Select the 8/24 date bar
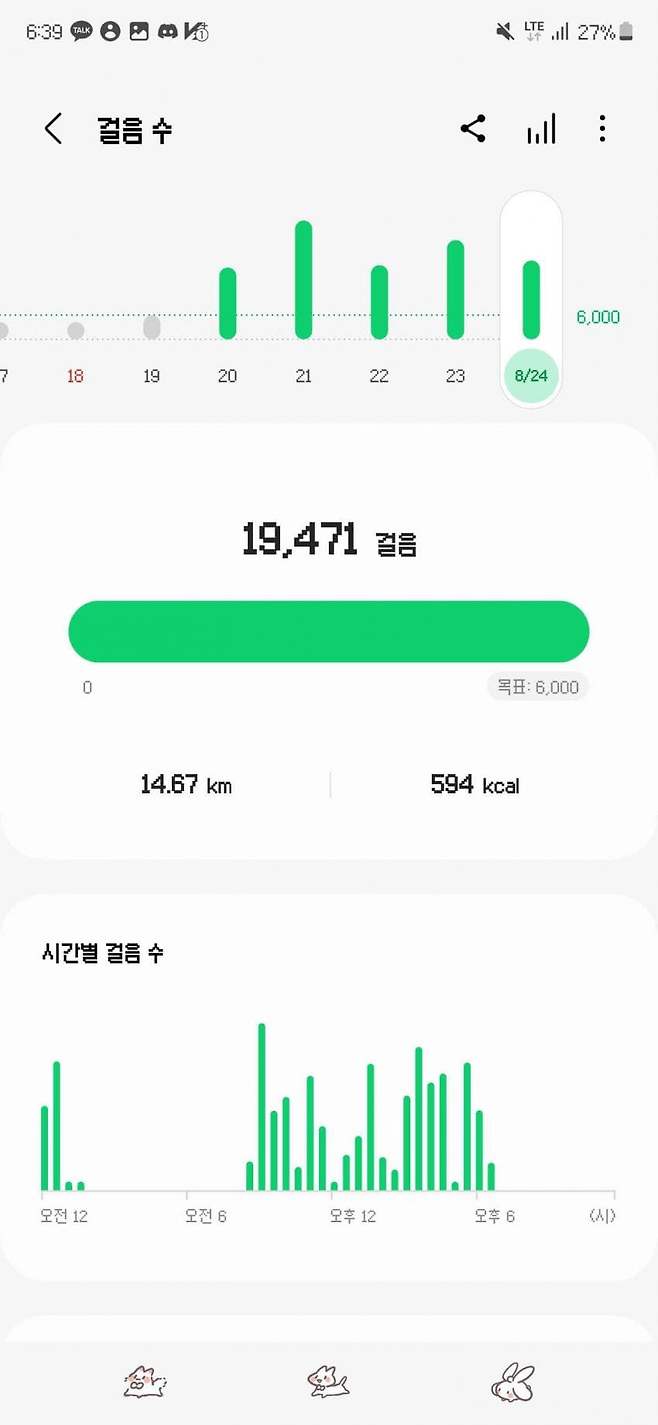This screenshot has width=658, height=1425. click(x=531, y=300)
